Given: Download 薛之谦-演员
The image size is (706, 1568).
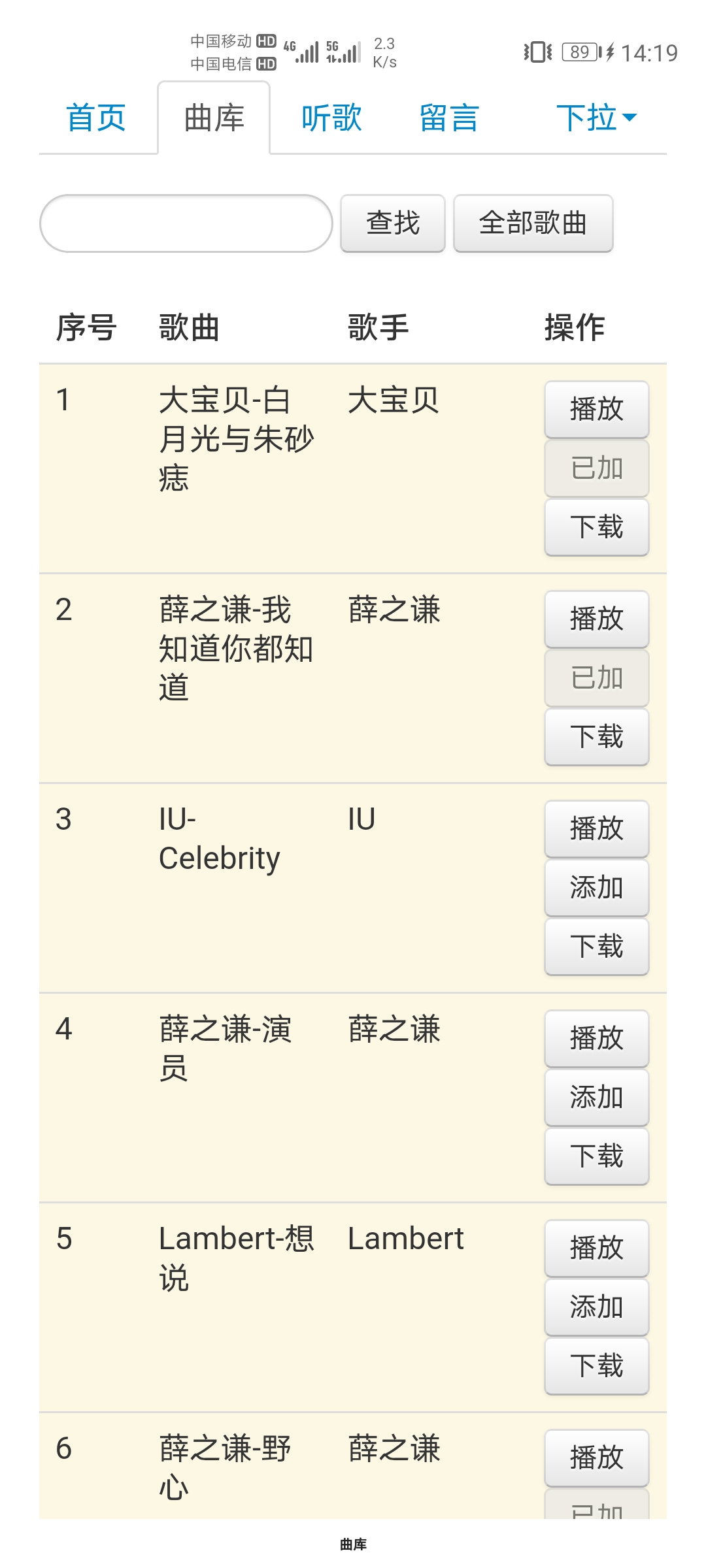Looking at the screenshot, I should [596, 1156].
